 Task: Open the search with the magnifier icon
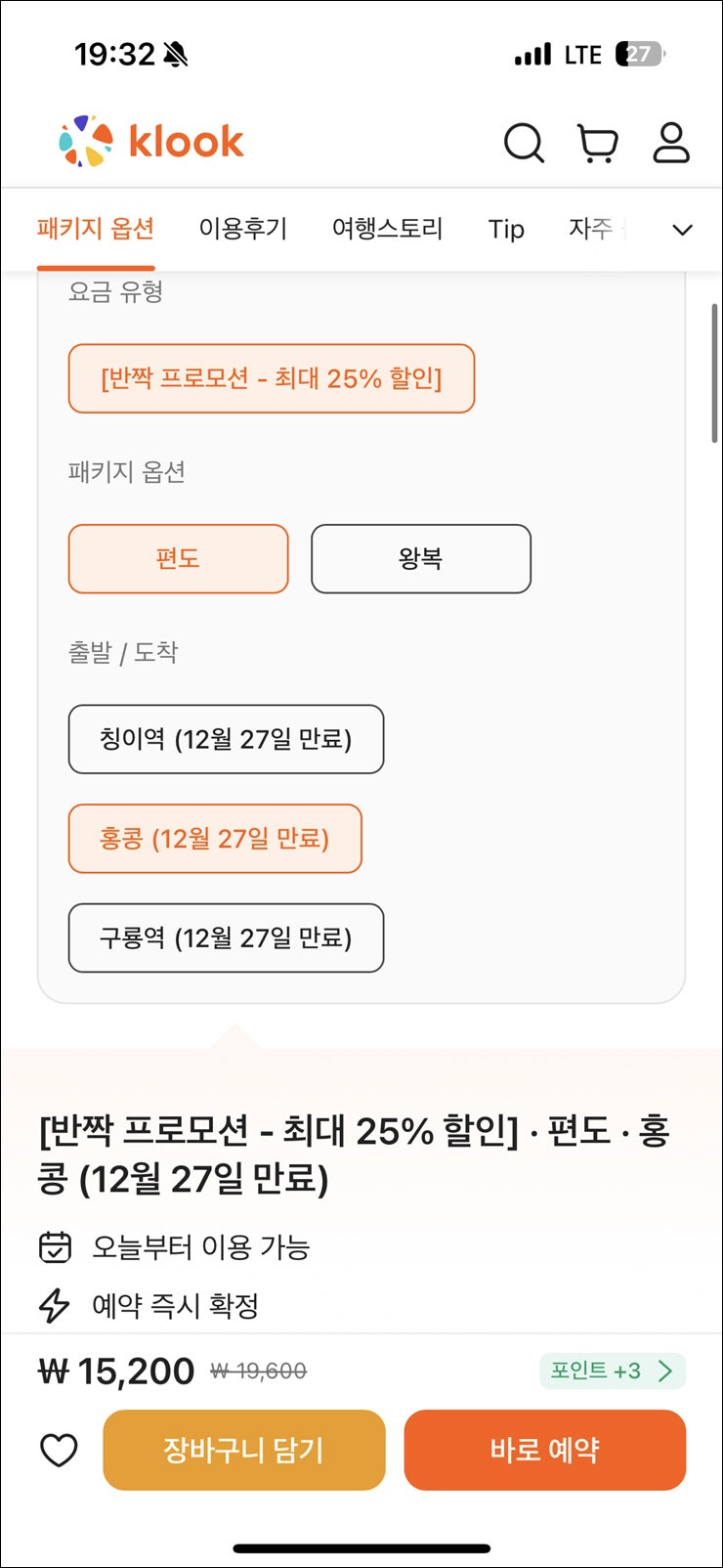(525, 143)
